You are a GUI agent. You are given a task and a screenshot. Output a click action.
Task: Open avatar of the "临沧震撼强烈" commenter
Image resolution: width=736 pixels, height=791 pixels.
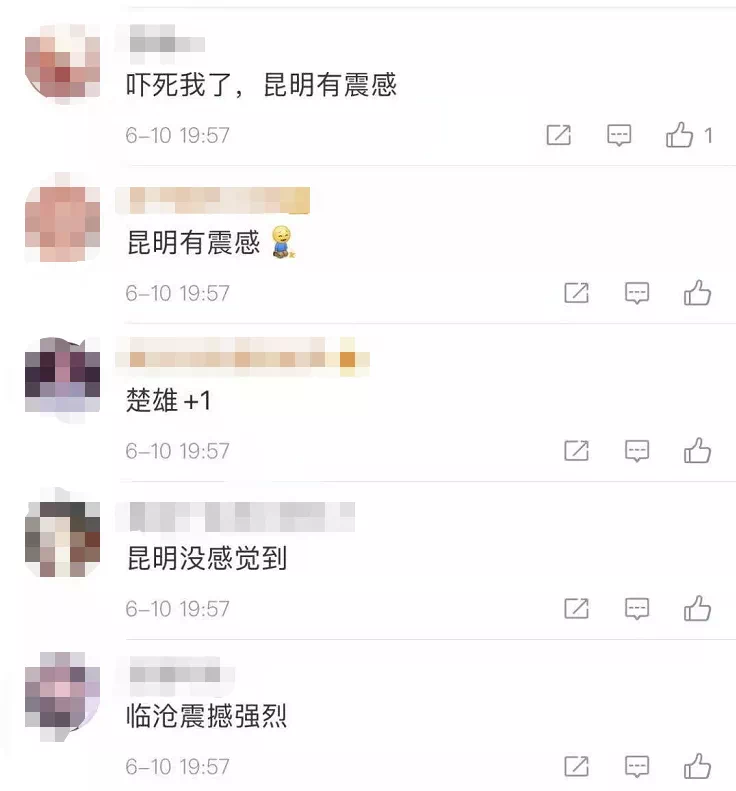[x=62, y=692]
